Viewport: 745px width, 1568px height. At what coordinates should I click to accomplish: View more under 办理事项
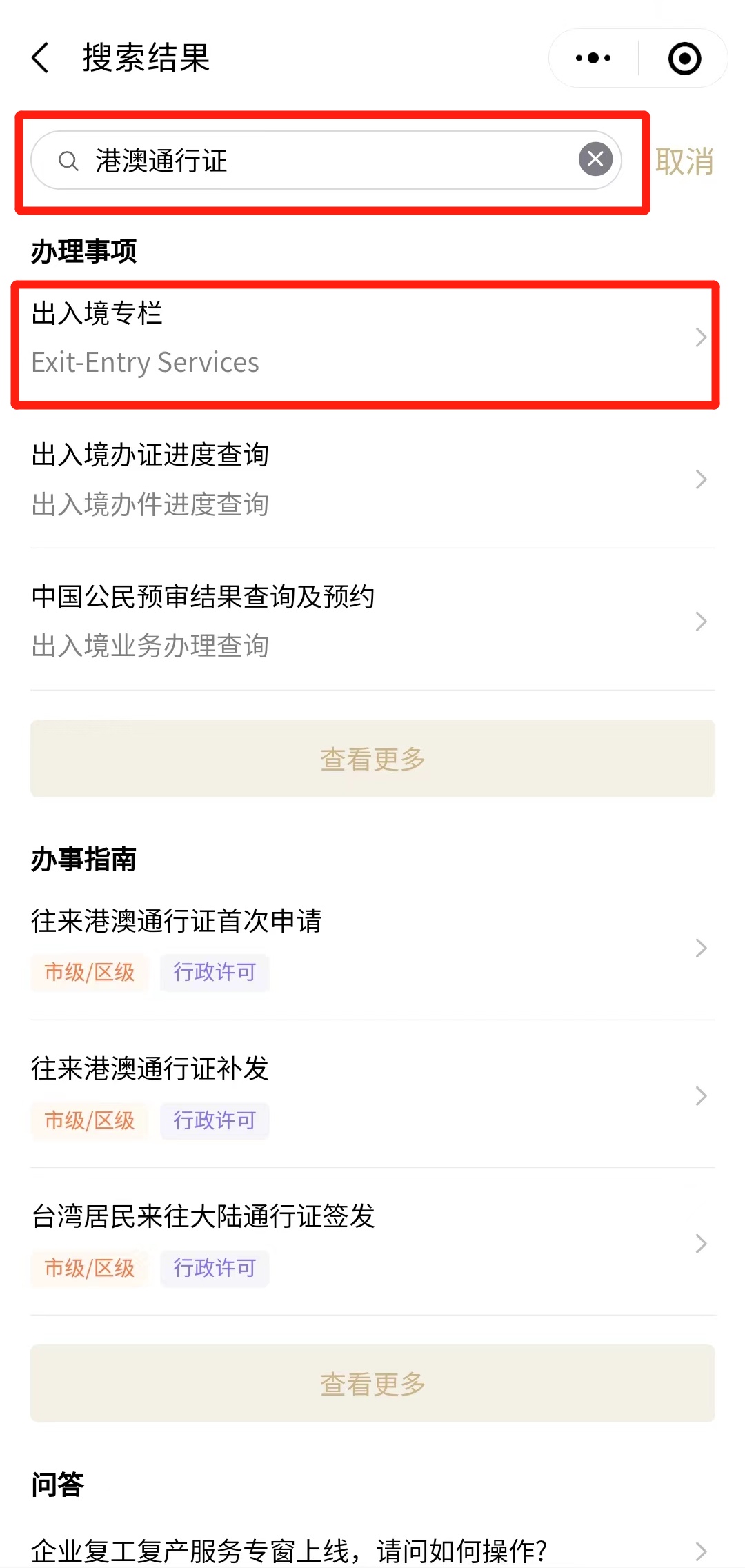(372, 759)
